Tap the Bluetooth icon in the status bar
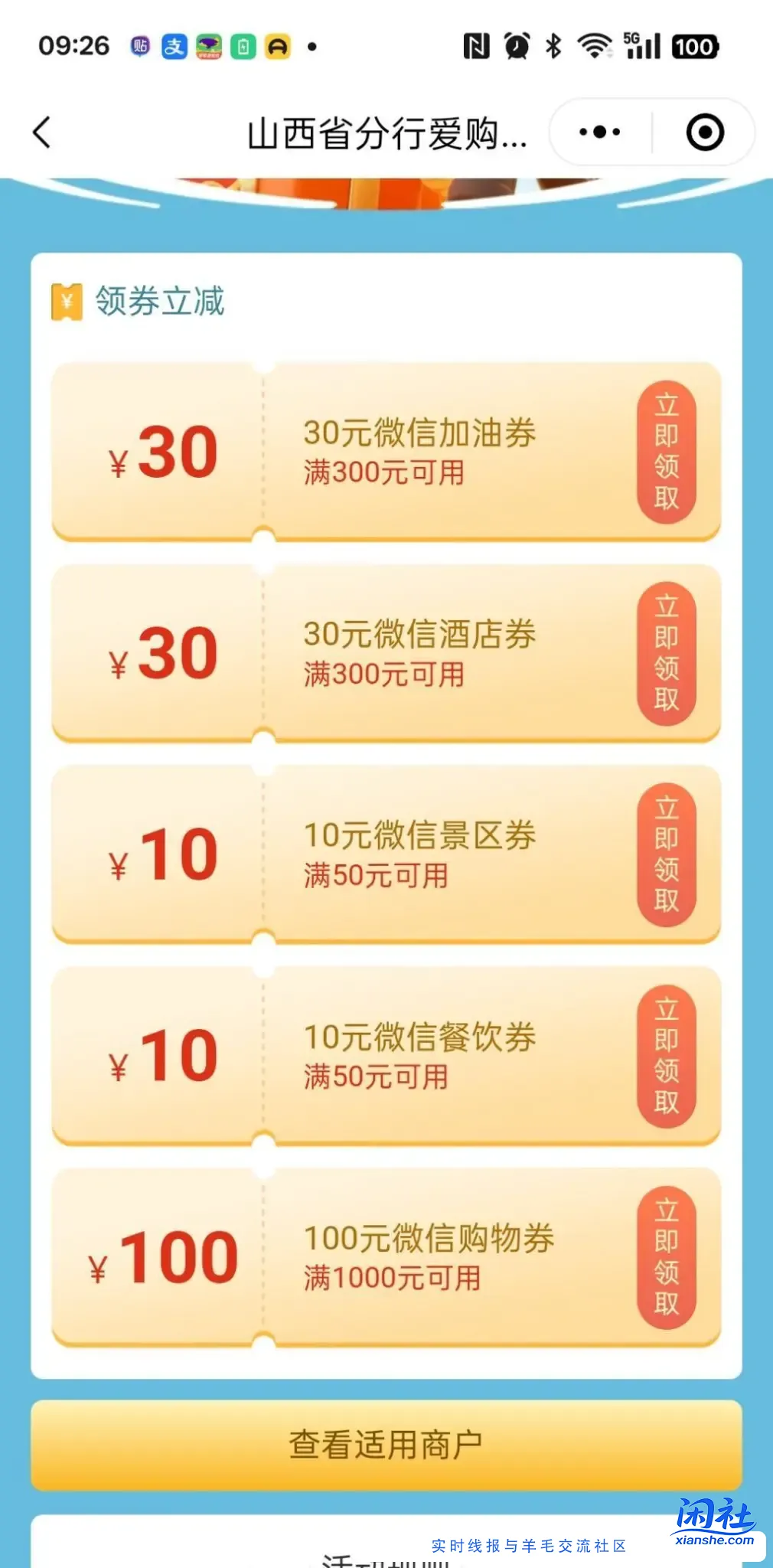The height and width of the screenshot is (1568, 773). tap(553, 46)
